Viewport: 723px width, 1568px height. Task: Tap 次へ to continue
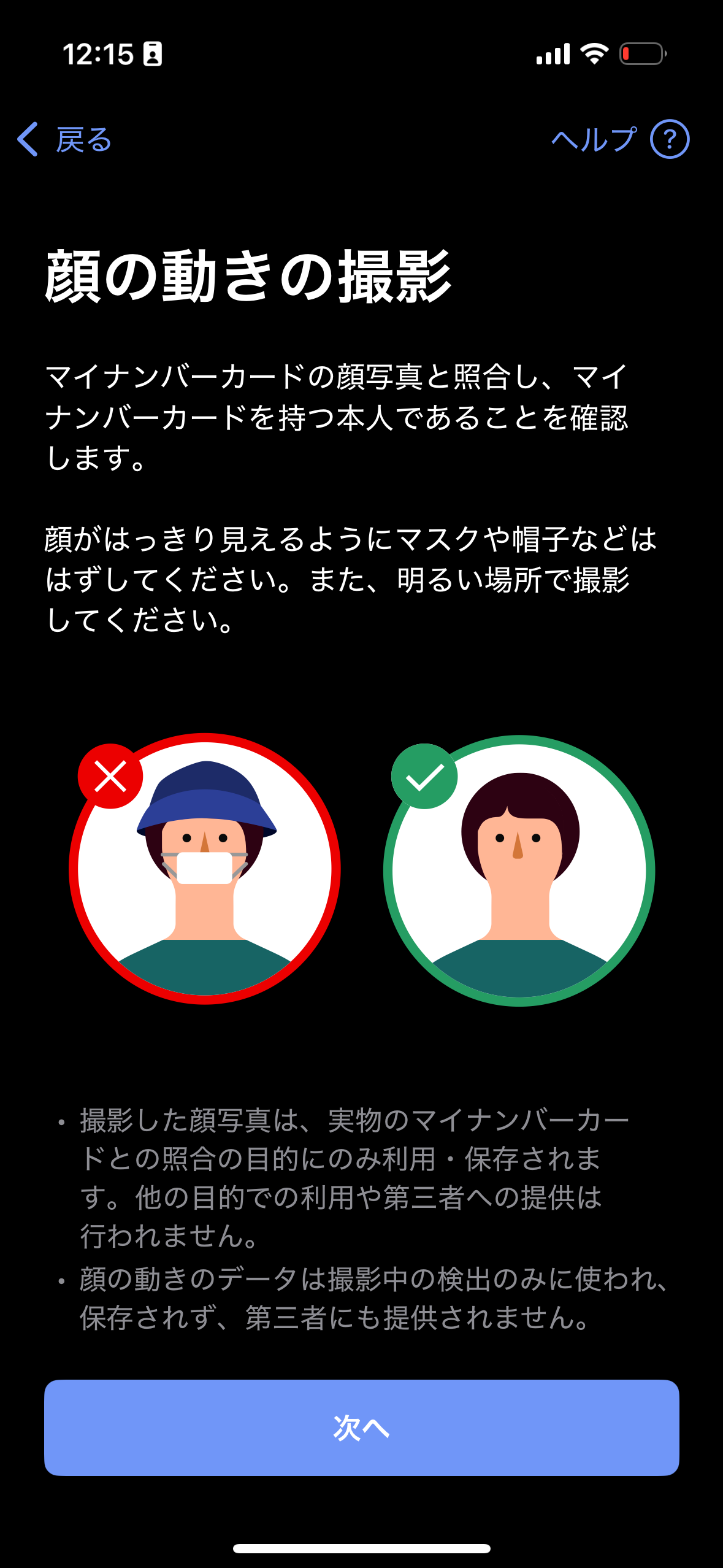coord(361,1428)
